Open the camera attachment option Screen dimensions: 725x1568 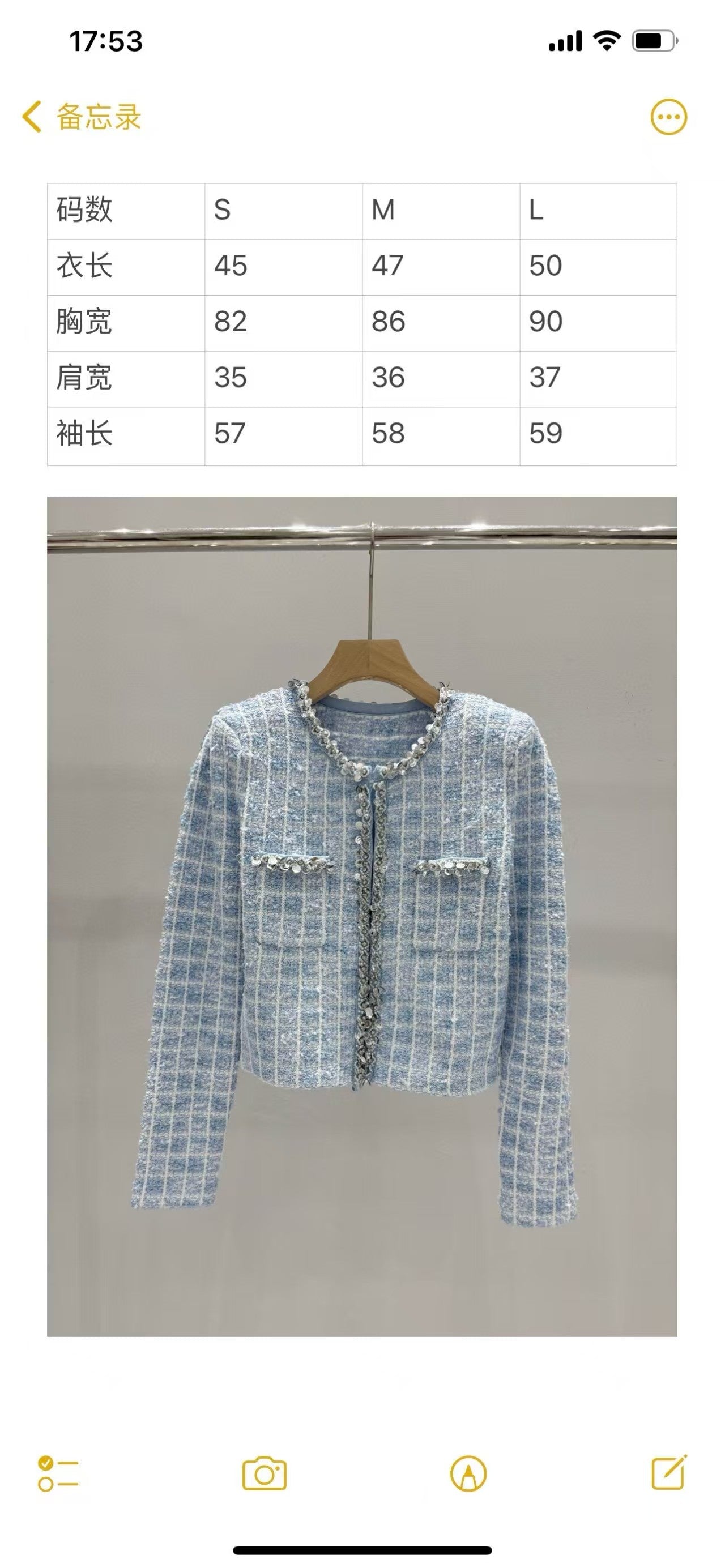coord(264,1473)
